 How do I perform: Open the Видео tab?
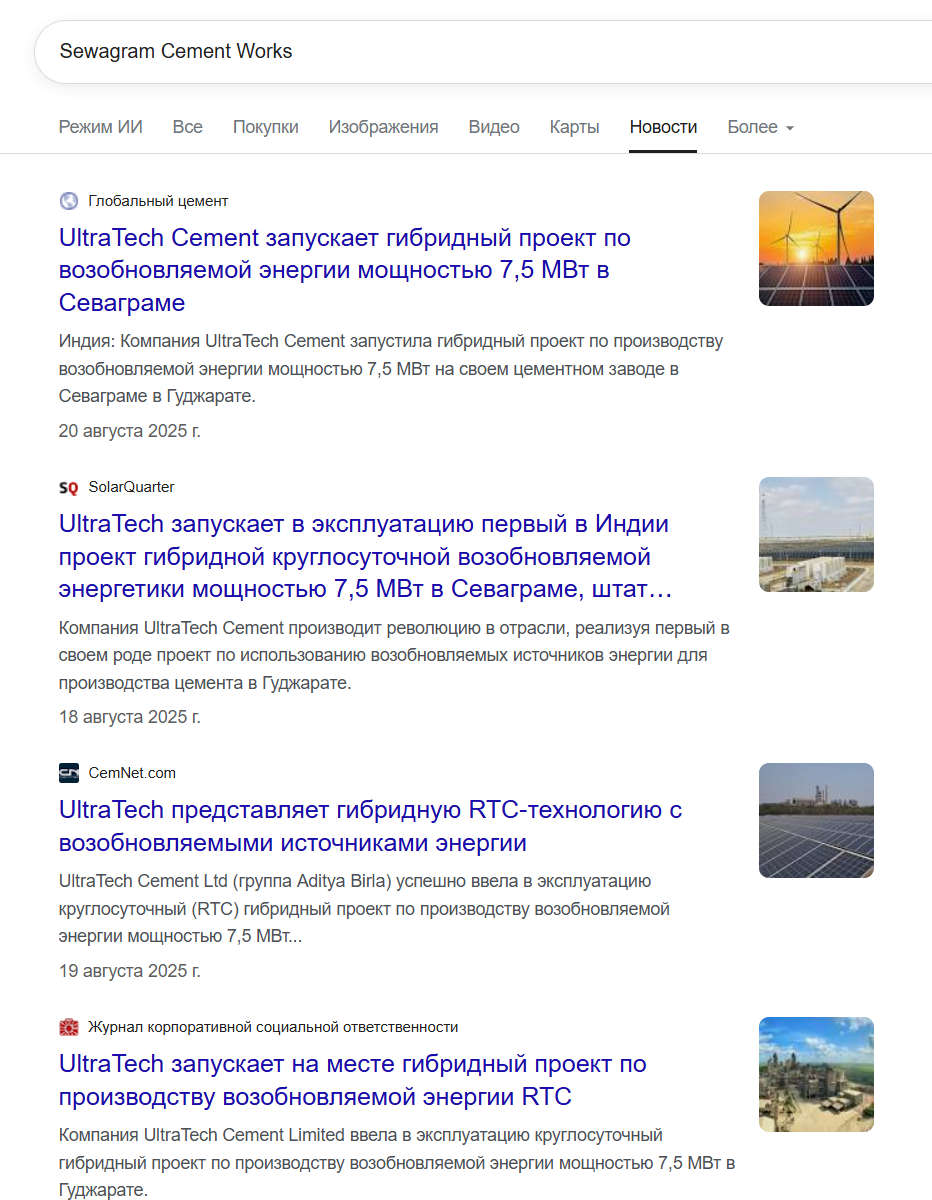[x=494, y=127]
